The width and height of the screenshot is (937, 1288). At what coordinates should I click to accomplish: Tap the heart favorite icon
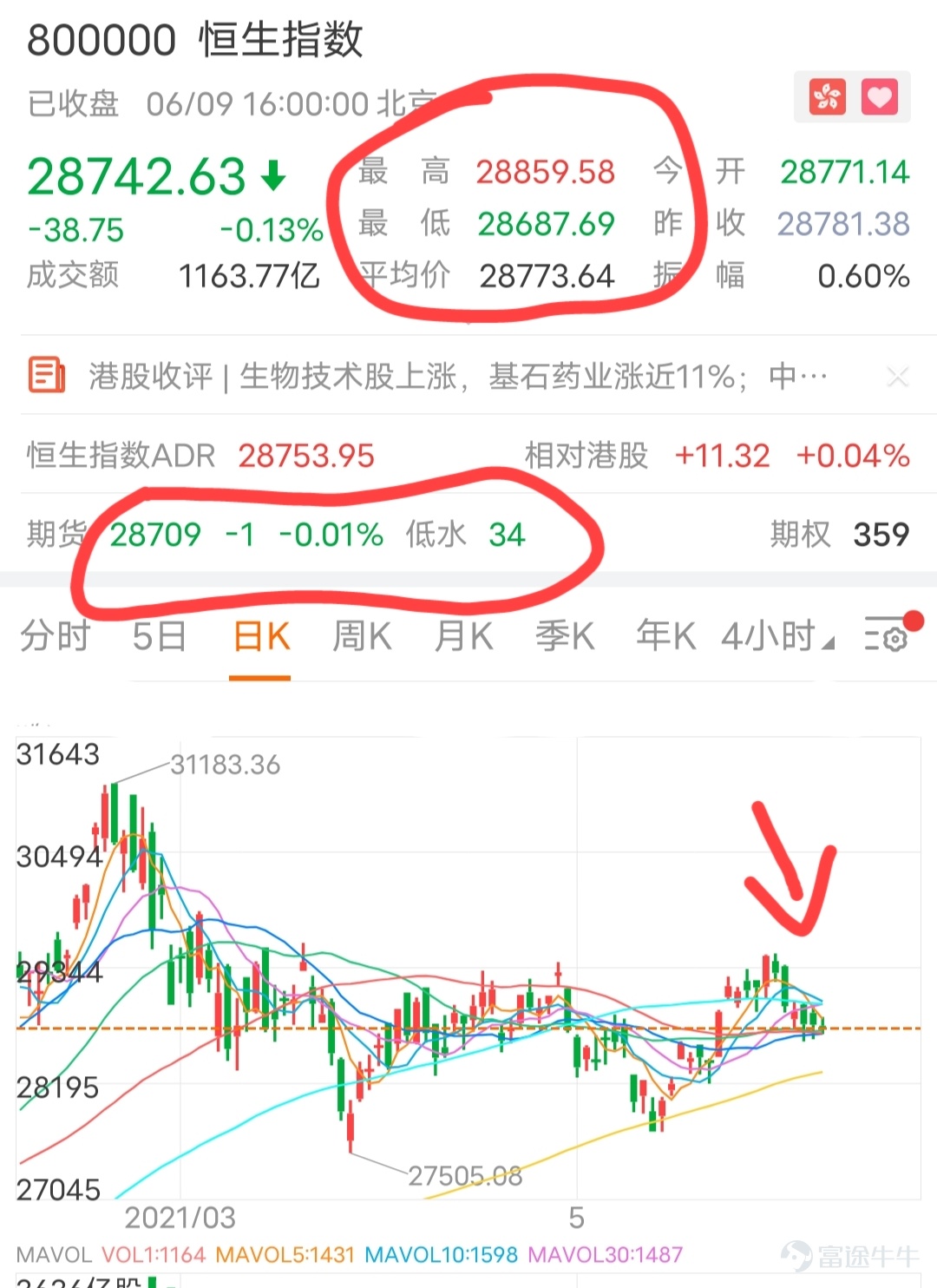879,96
